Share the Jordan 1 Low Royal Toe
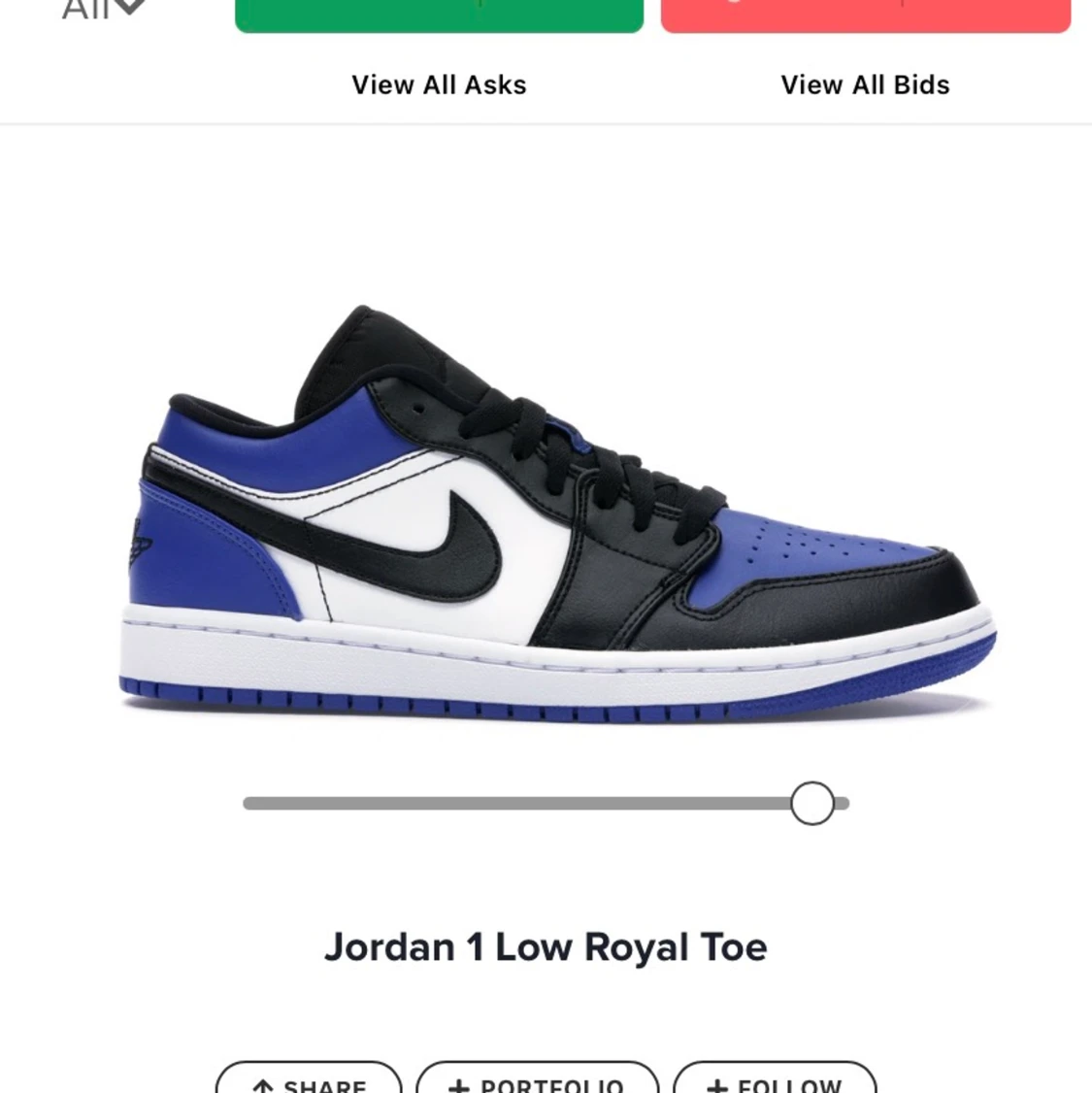1092x1093 pixels. tap(309, 1081)
